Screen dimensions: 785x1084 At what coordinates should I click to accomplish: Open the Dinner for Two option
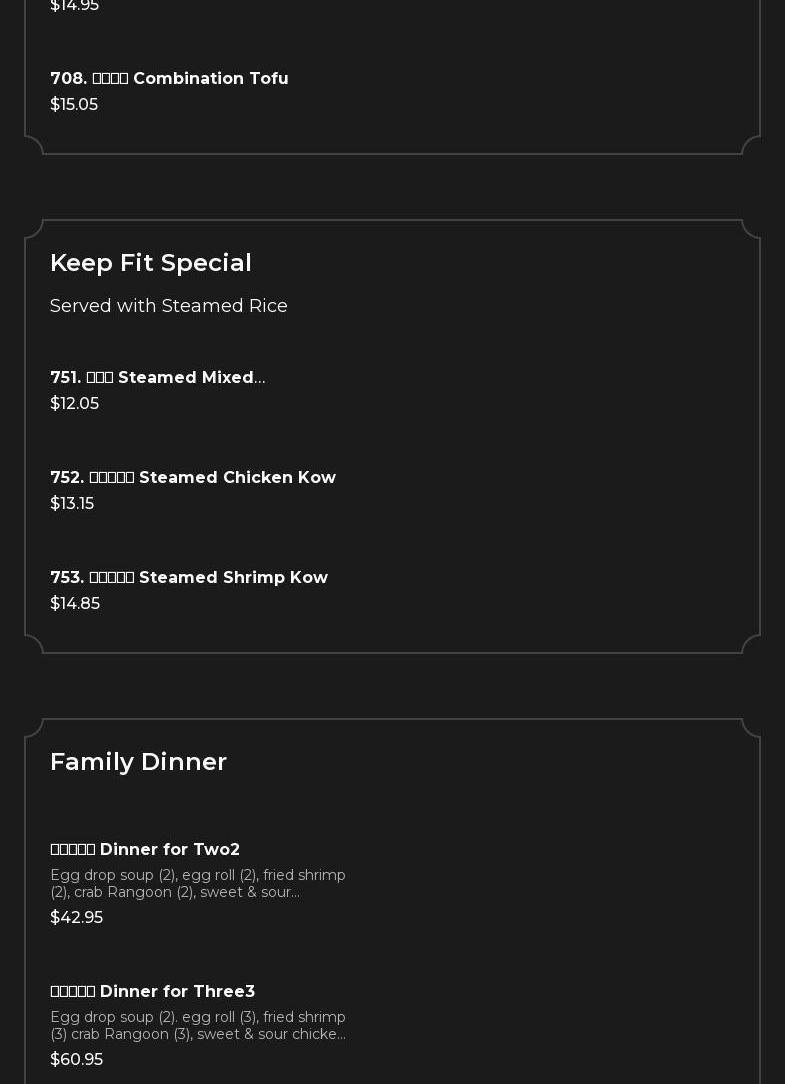[x=145, y=850]
